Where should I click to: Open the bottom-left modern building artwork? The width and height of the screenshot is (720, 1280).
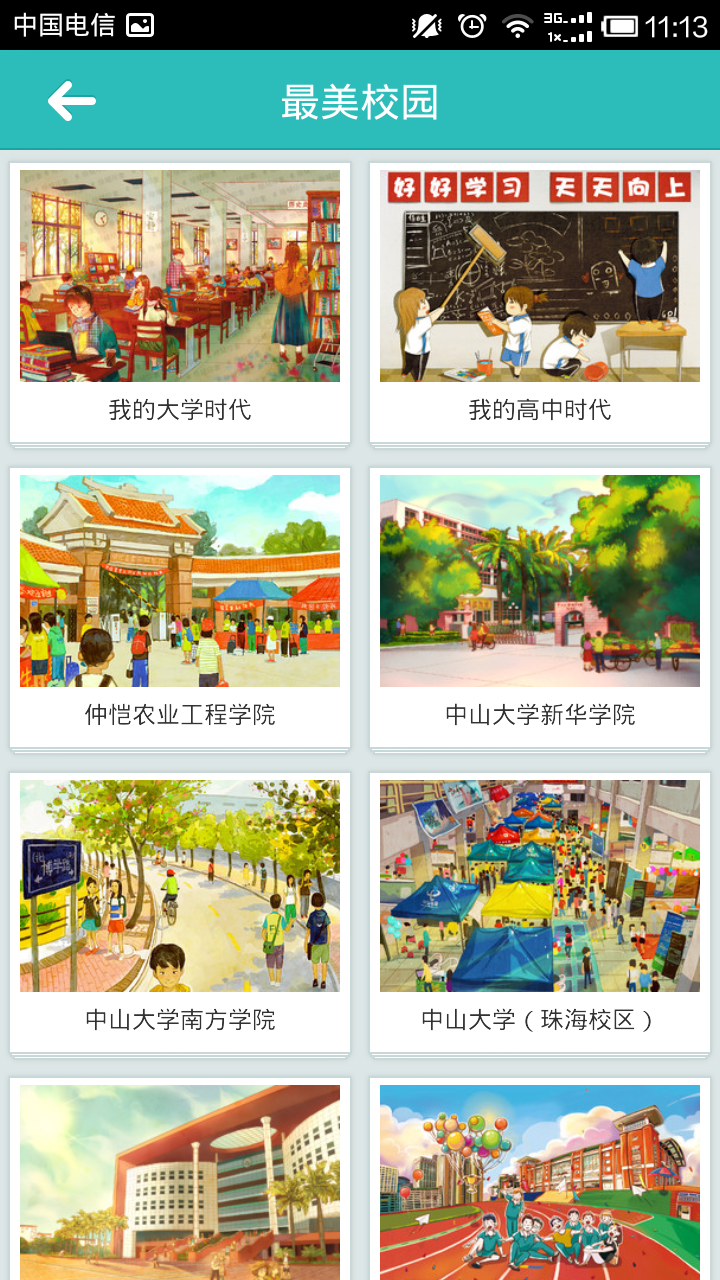tap(180, 1180)
